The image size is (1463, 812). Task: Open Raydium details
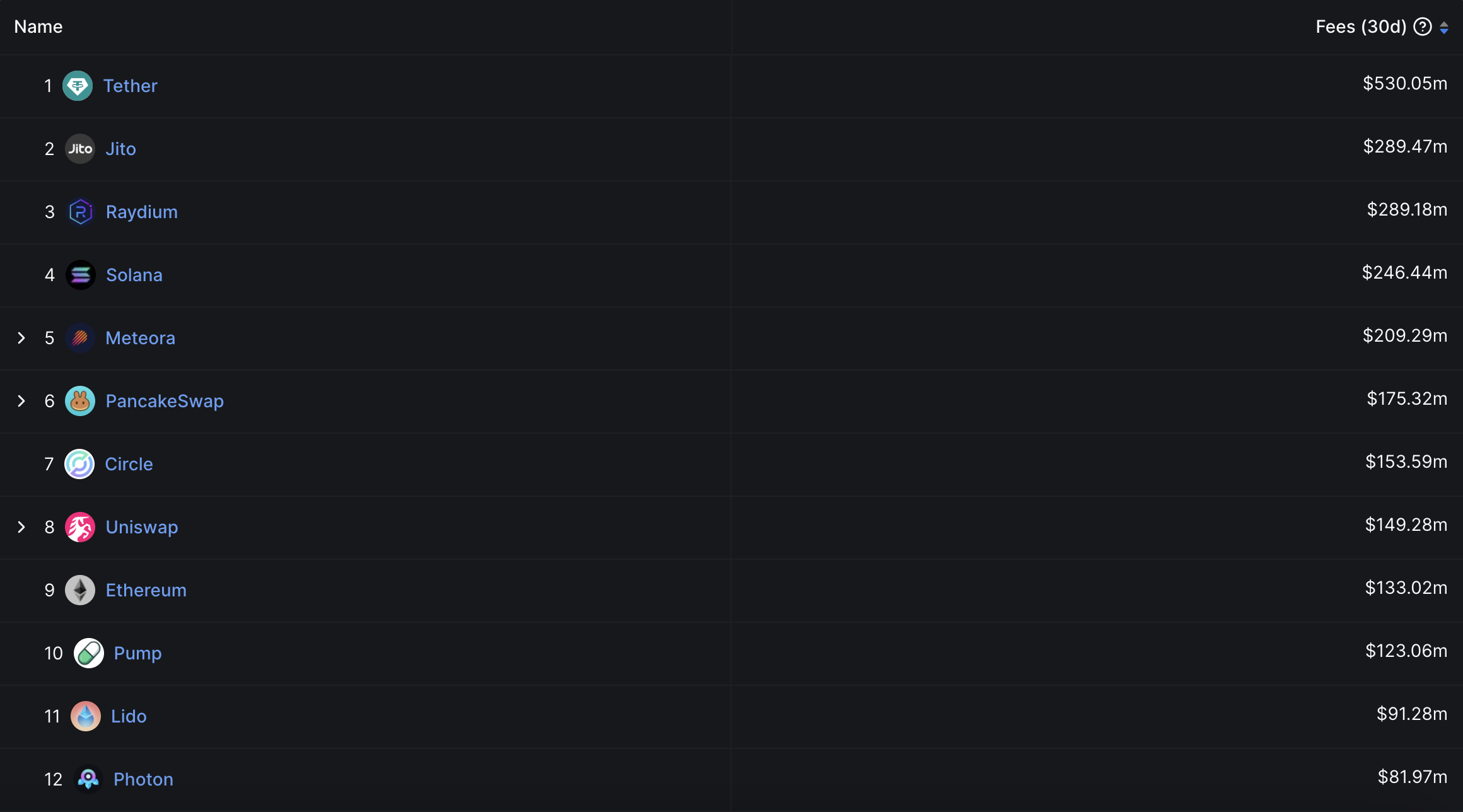[141, 212]
